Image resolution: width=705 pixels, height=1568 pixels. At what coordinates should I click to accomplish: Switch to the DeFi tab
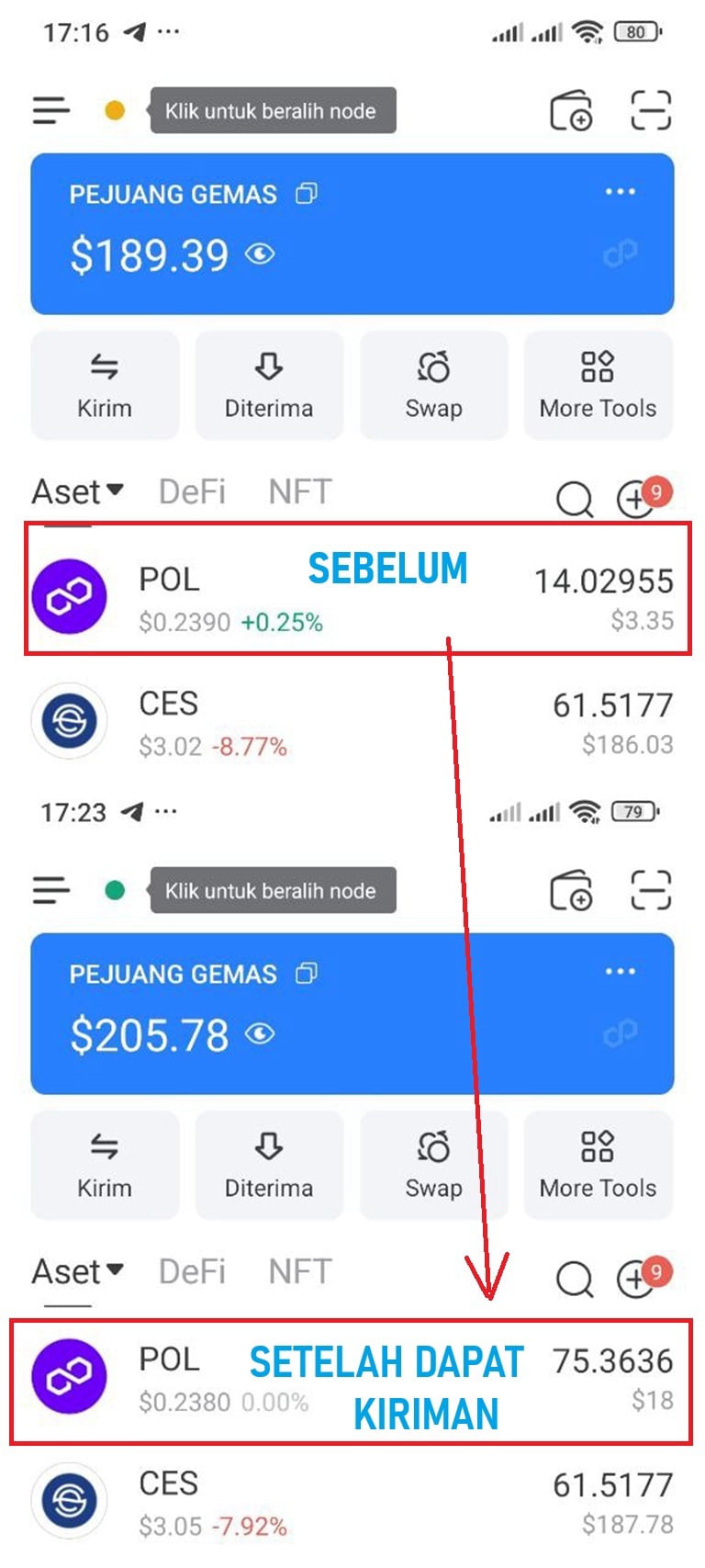tap(191, 492)
